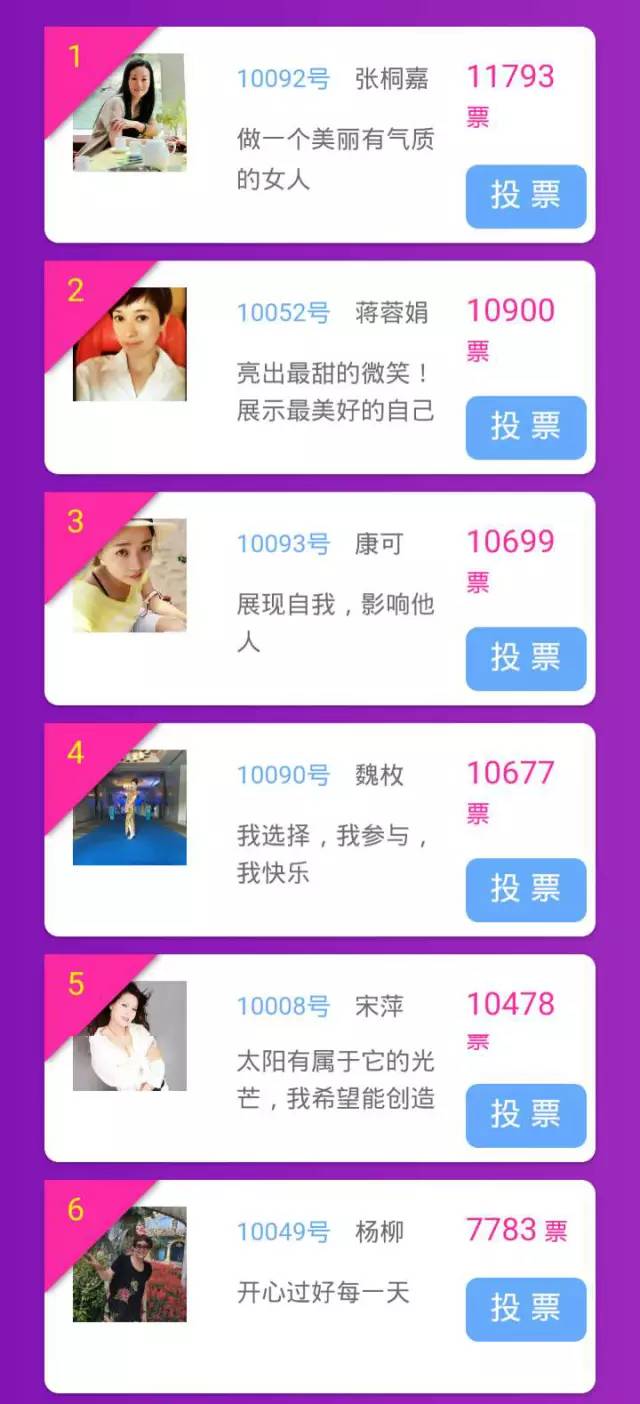The width and height of the screenshot is (640, 1404).
Task: Cast a vote for 蒋蓉娟
Action: 525,427
